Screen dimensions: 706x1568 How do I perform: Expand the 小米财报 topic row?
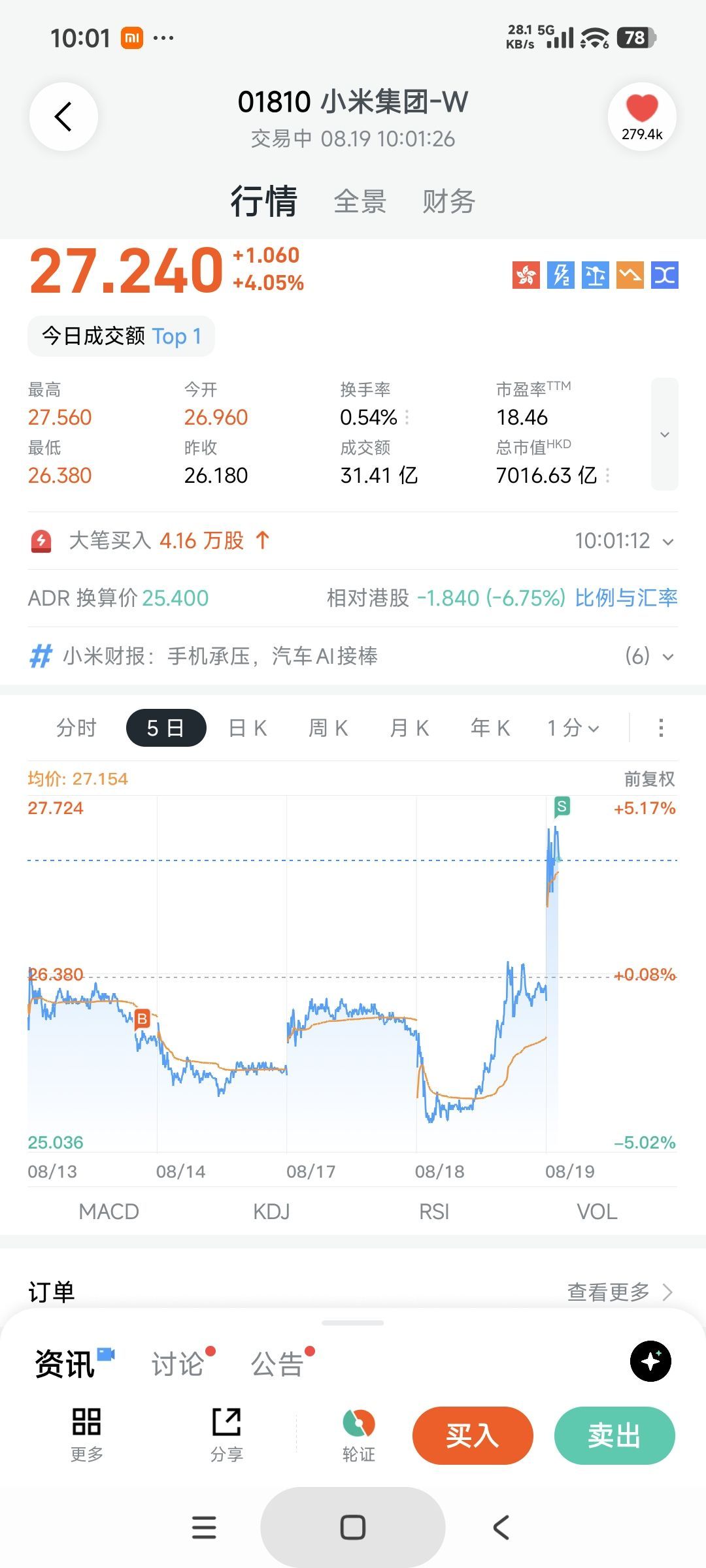coord(353,656)
